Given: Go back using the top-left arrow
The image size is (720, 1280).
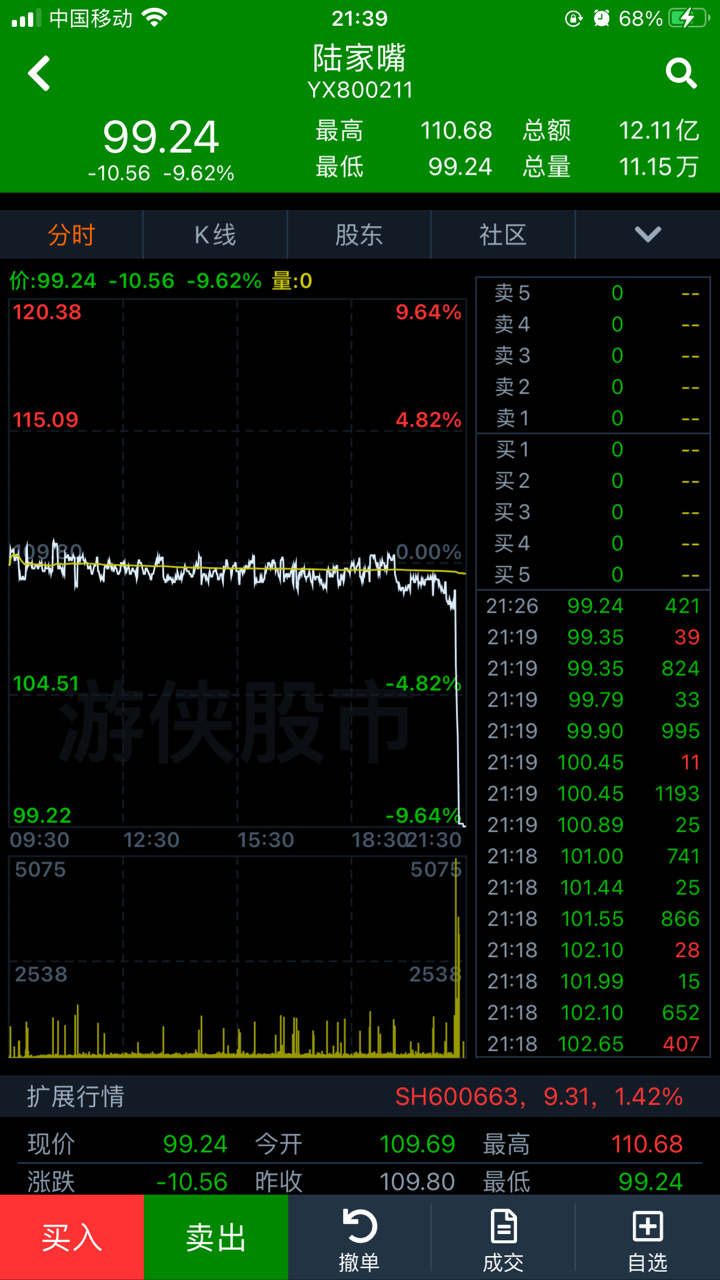Looking at the screenshot, I should pyautogui.click(x=39, y=74).
